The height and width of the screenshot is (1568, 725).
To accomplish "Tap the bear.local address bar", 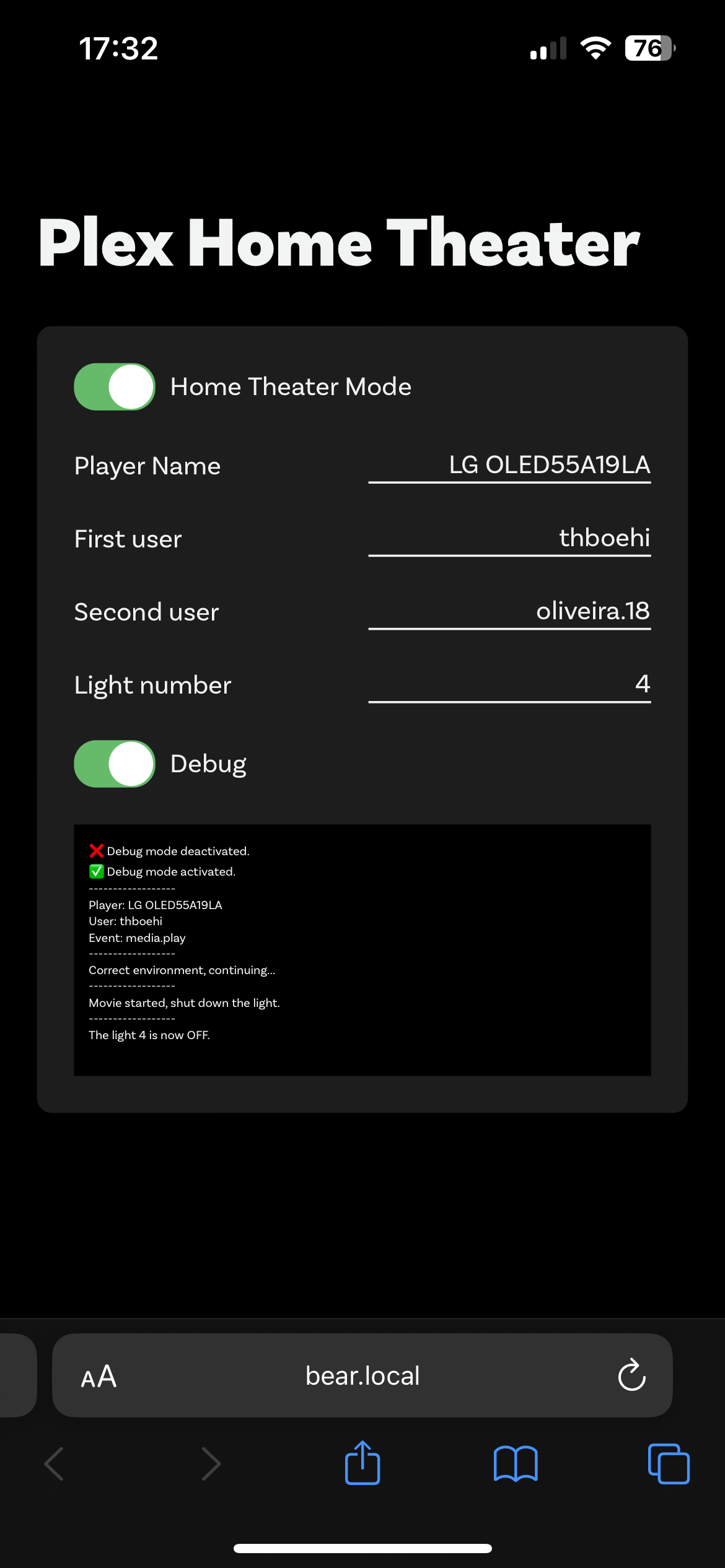I will point(362,1376).
